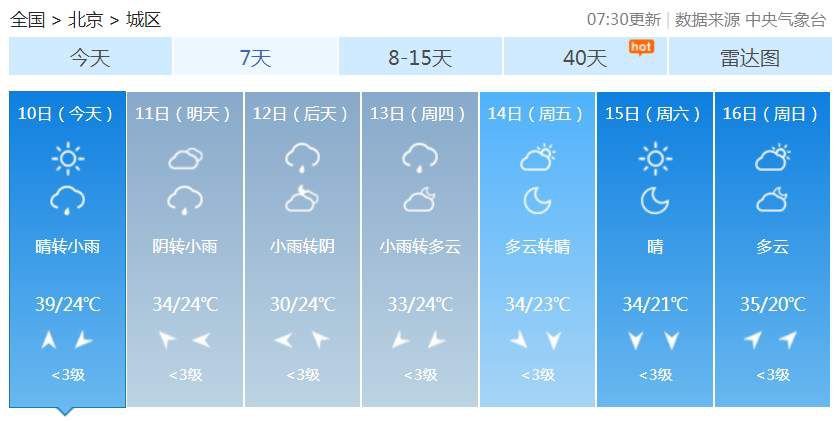Tap the 城区 breadcrumb link
The width and height of the screenshot is (836, 421).
144,20
